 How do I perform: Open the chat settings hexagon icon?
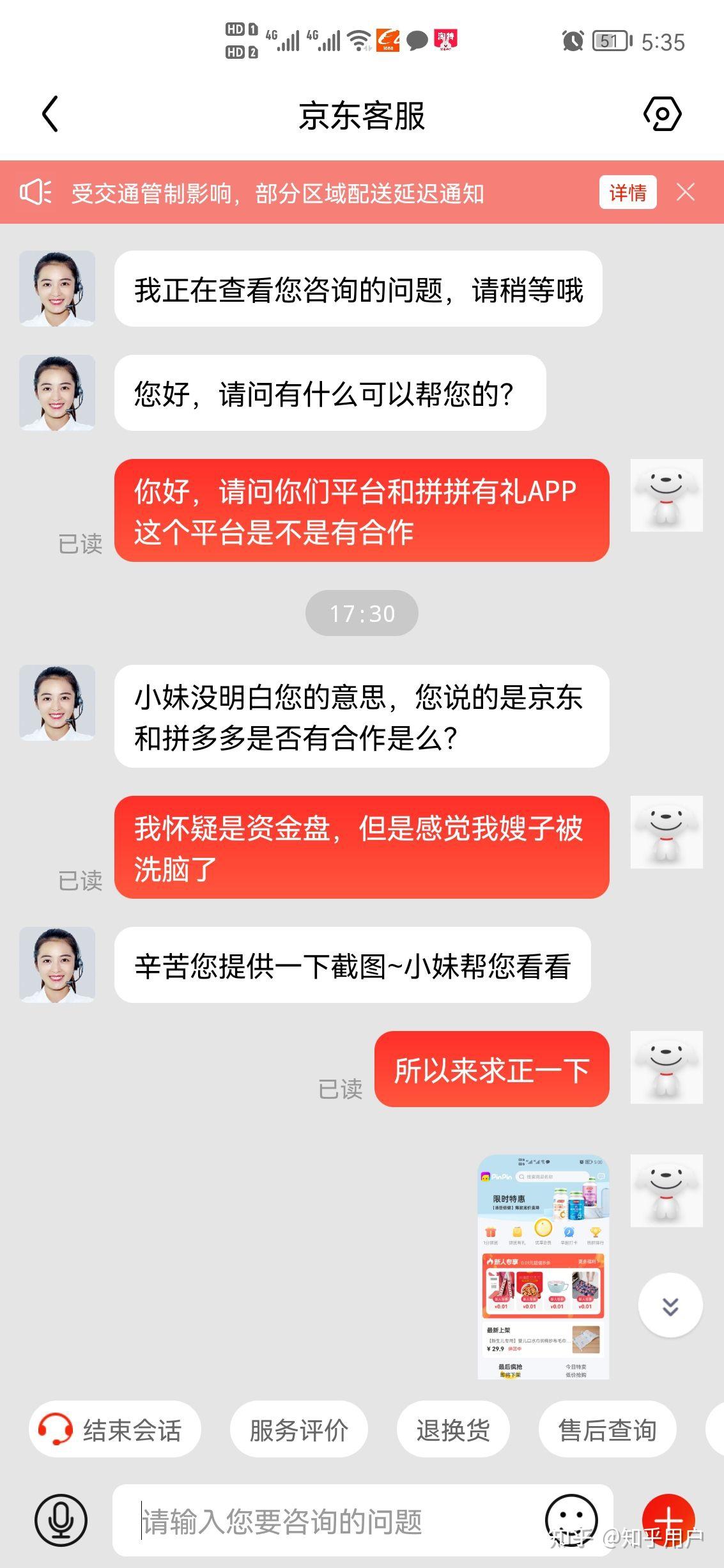662,114
